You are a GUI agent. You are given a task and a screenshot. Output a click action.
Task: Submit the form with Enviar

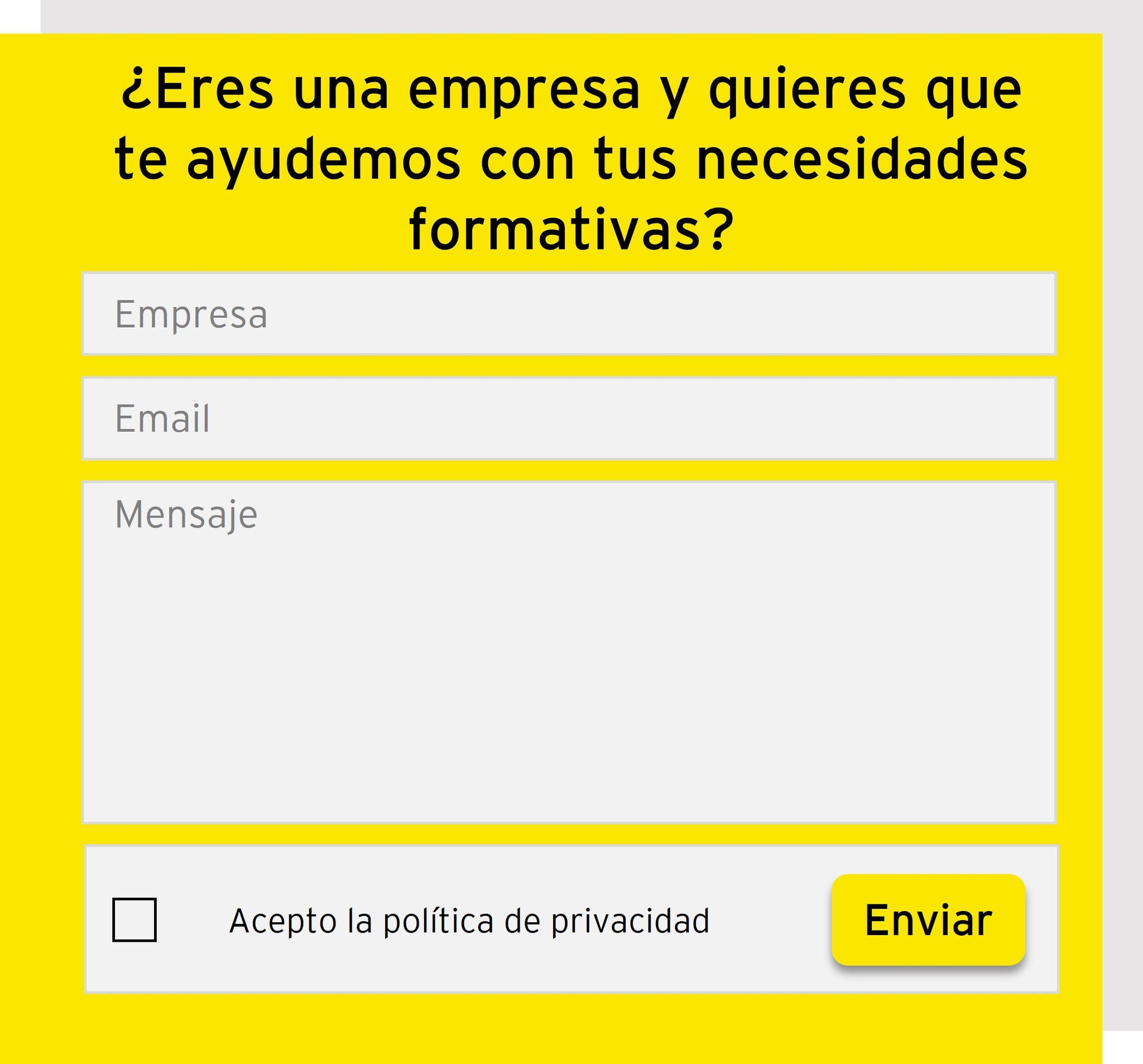tap(928, 919)
